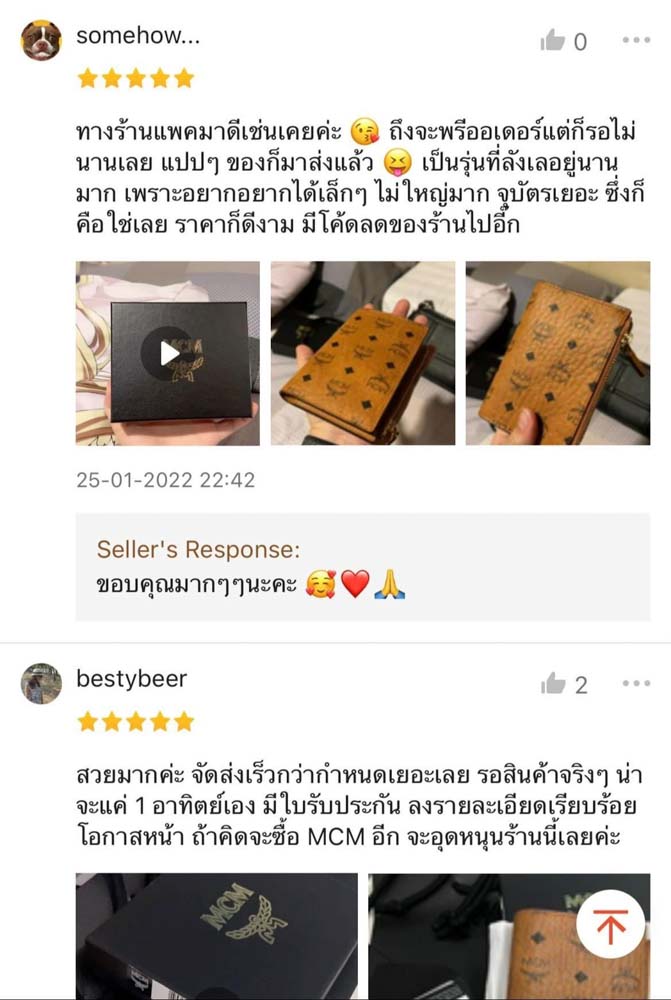671x1000 pixels.
Task: Open somehow...'s profile avatar
Action: (x=41, y=41)
